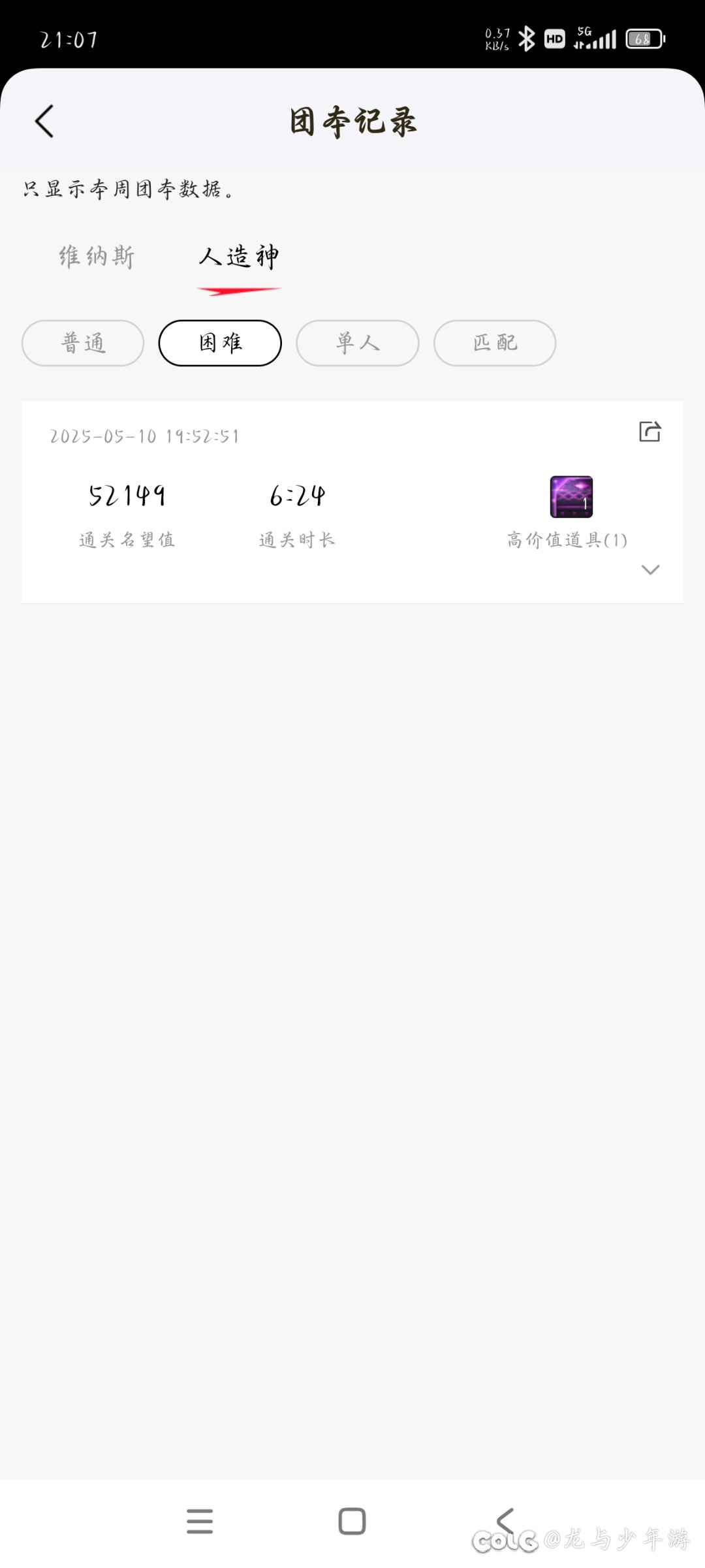705x1568 pixels.
Task: Share the 2025-05-10 raid record
Action: (x=650, y=432)
